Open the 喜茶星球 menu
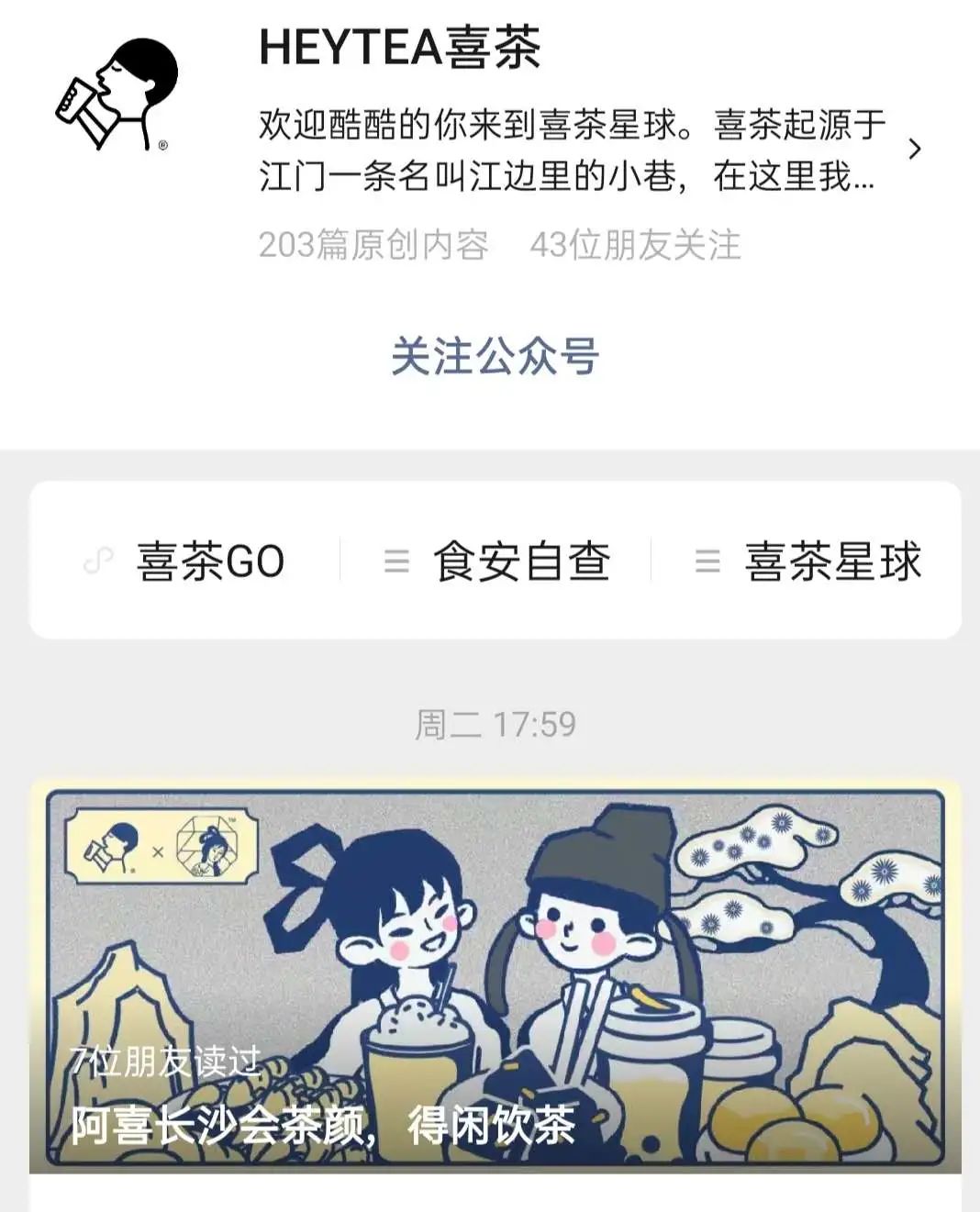This screenshot has width=980, height=1212. click(x=807, y=561)
